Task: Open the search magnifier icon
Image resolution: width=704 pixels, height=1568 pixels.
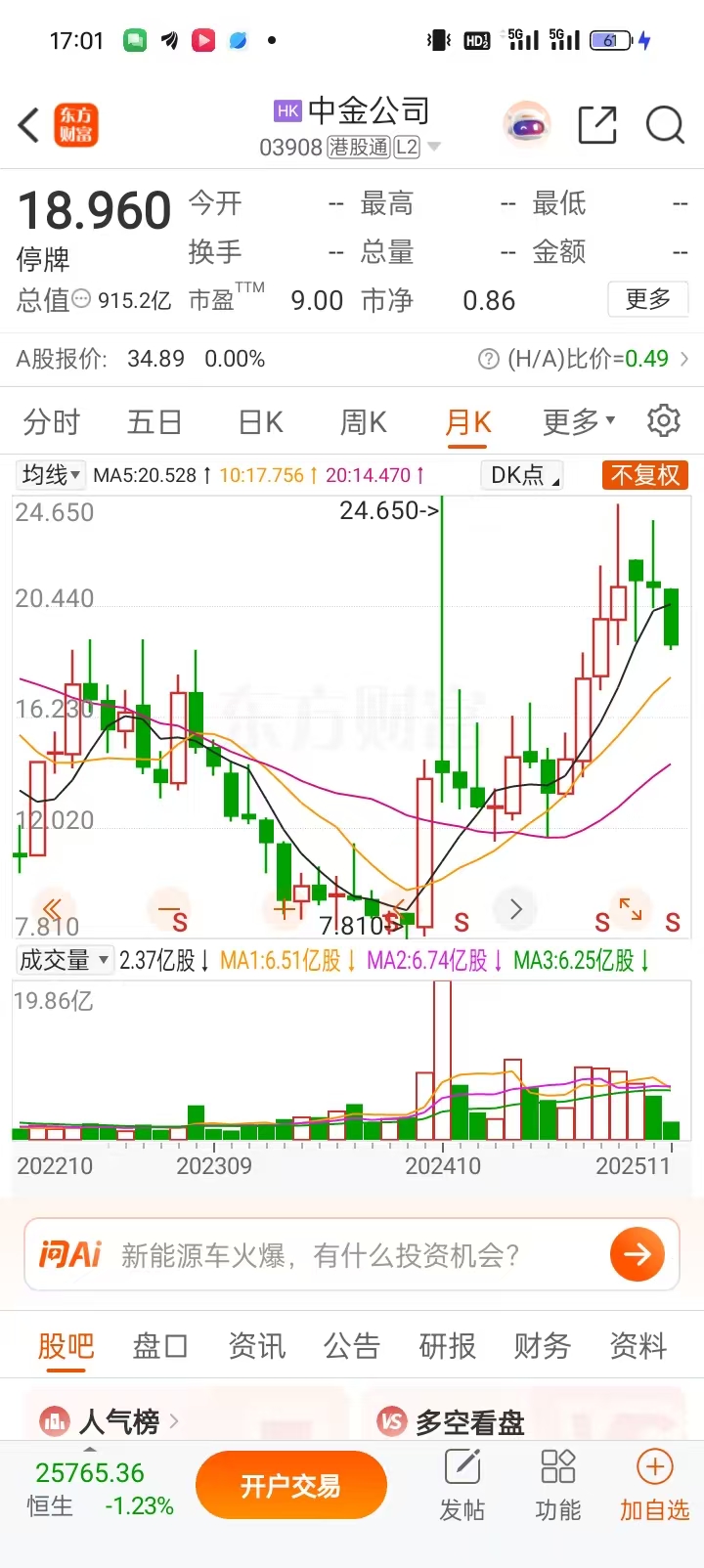Action: tap(665, 125)
